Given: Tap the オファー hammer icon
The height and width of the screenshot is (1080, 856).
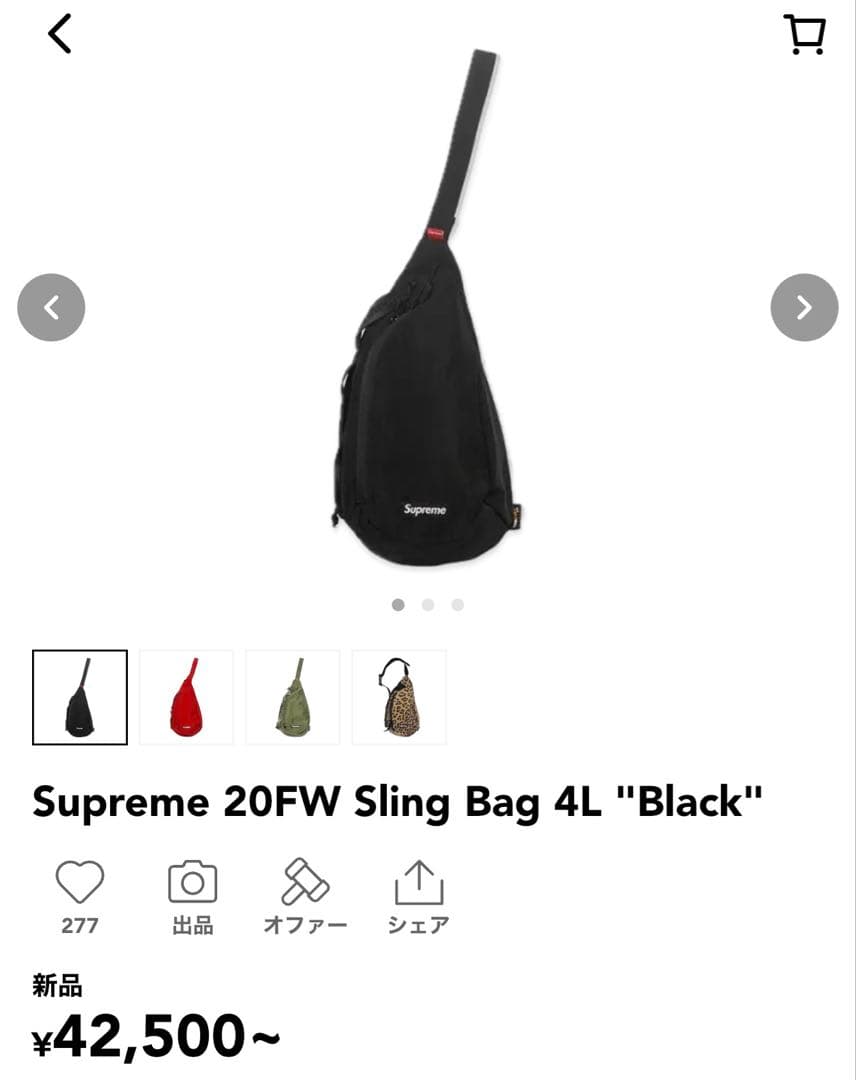Looking at the screenshot, I should [305, 881].
